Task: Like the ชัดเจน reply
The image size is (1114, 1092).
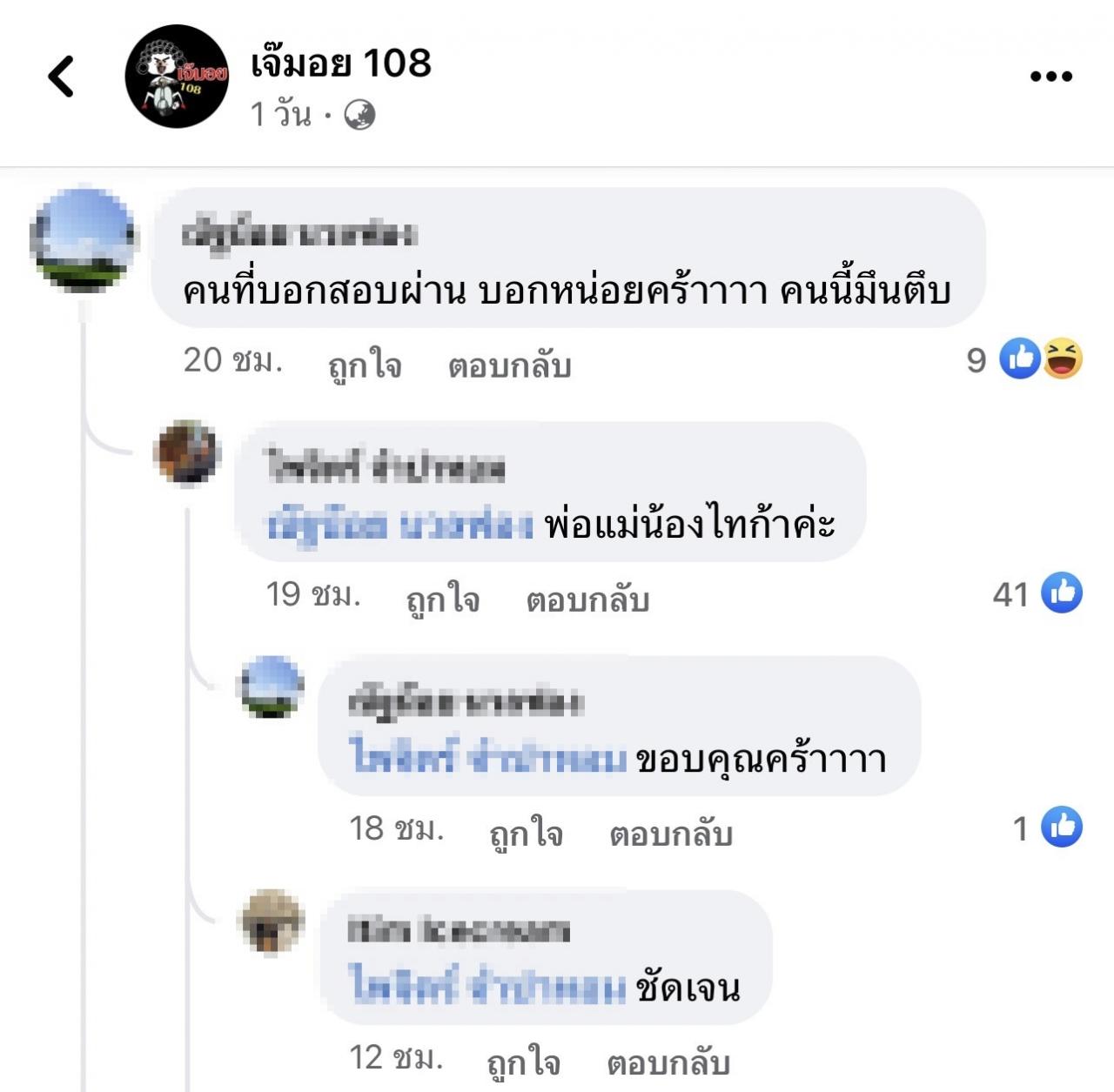Action: (523, 1062)
